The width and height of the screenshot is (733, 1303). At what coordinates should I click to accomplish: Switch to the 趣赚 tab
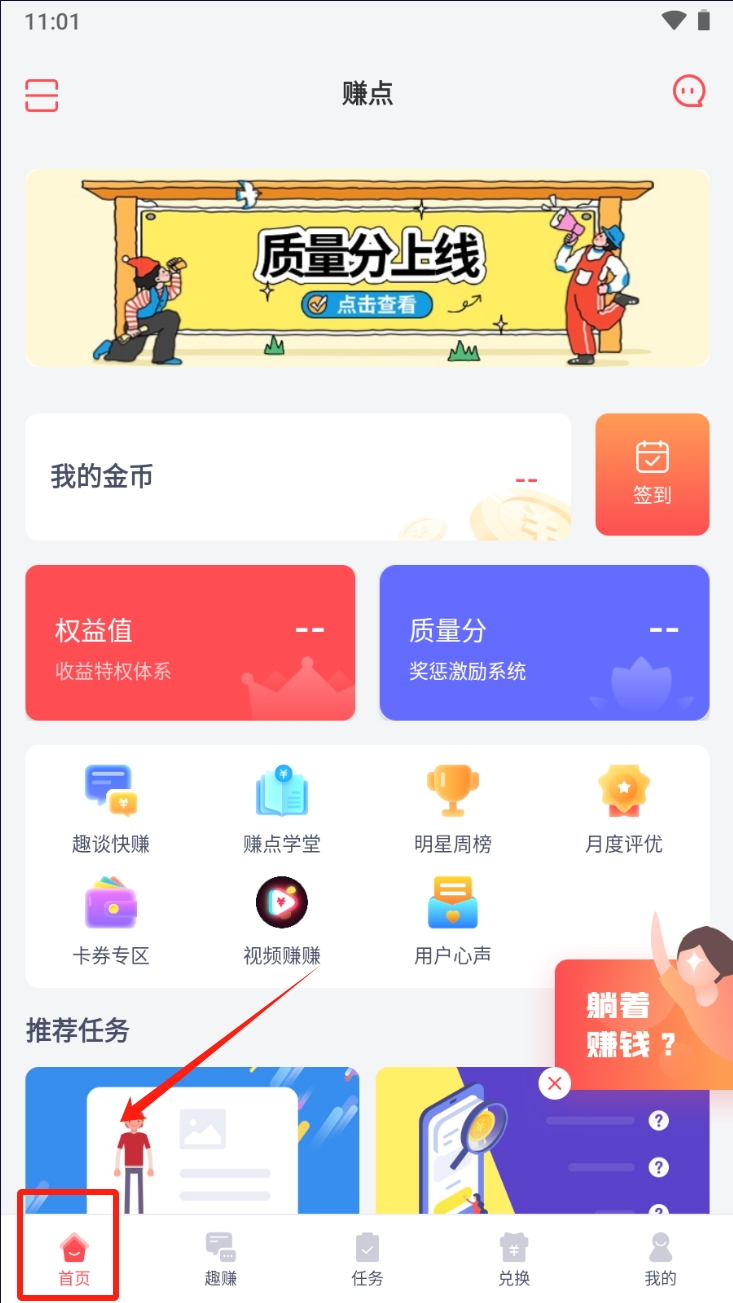pos(220,1258)
